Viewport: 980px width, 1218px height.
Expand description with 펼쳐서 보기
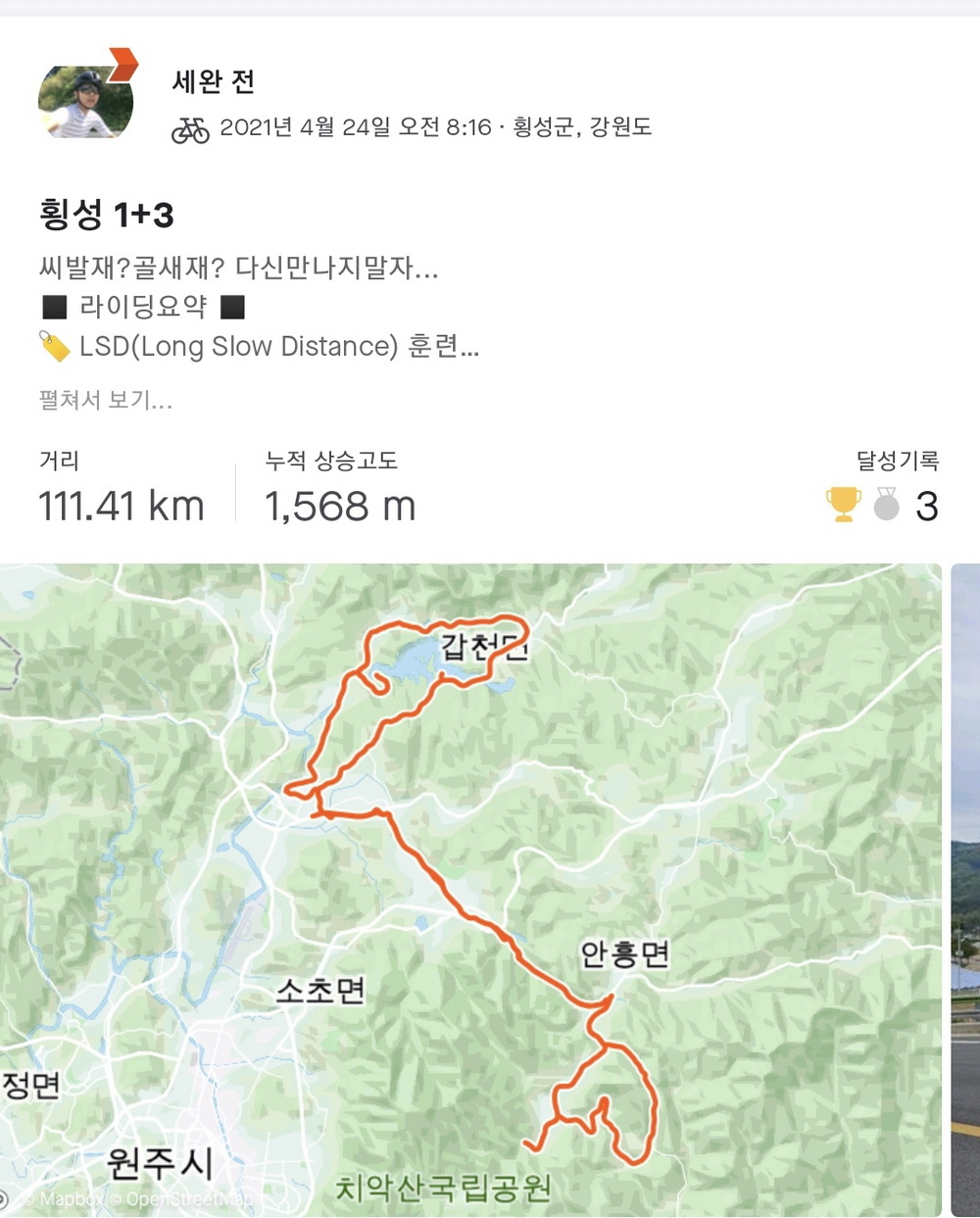click(x=106, y=400)
